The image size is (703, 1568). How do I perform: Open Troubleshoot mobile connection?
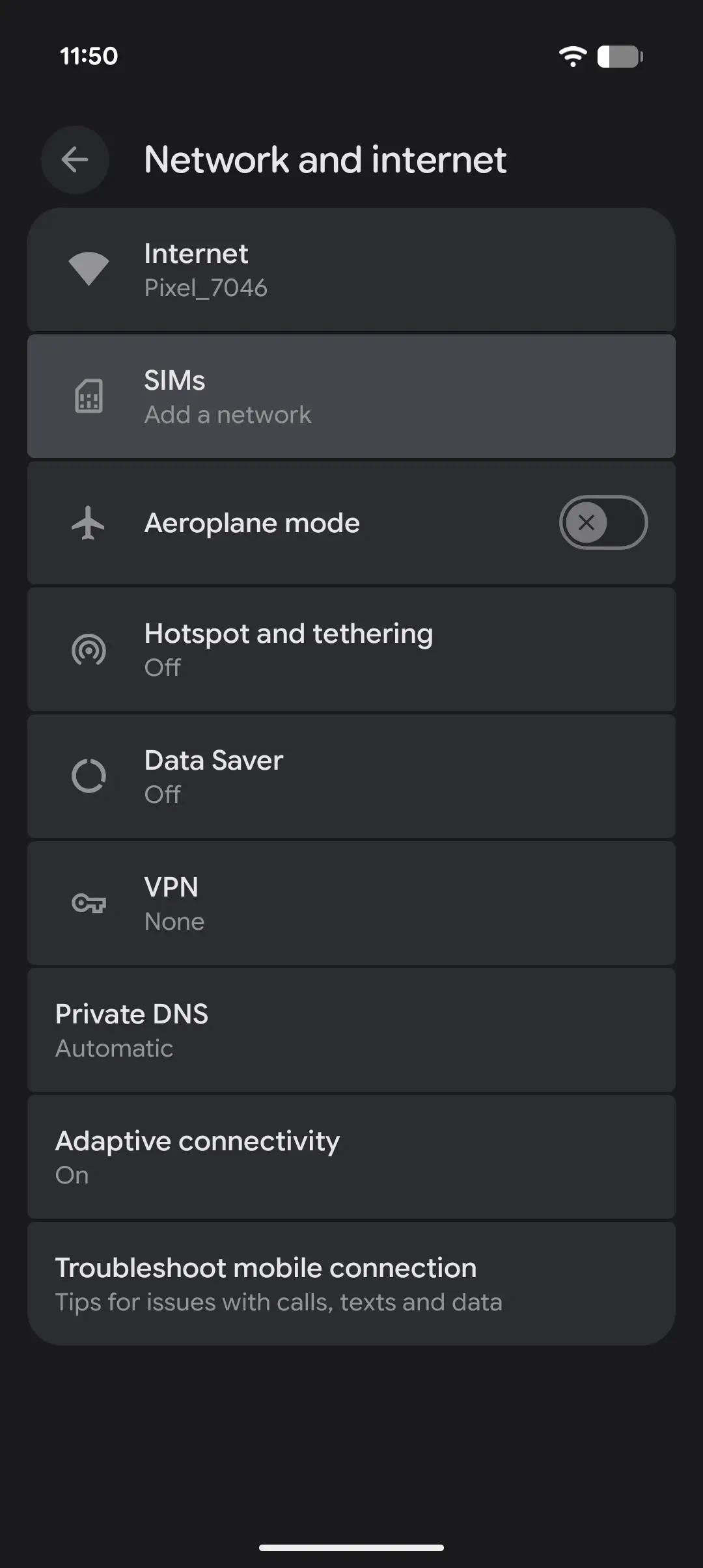coord(351,1284)
